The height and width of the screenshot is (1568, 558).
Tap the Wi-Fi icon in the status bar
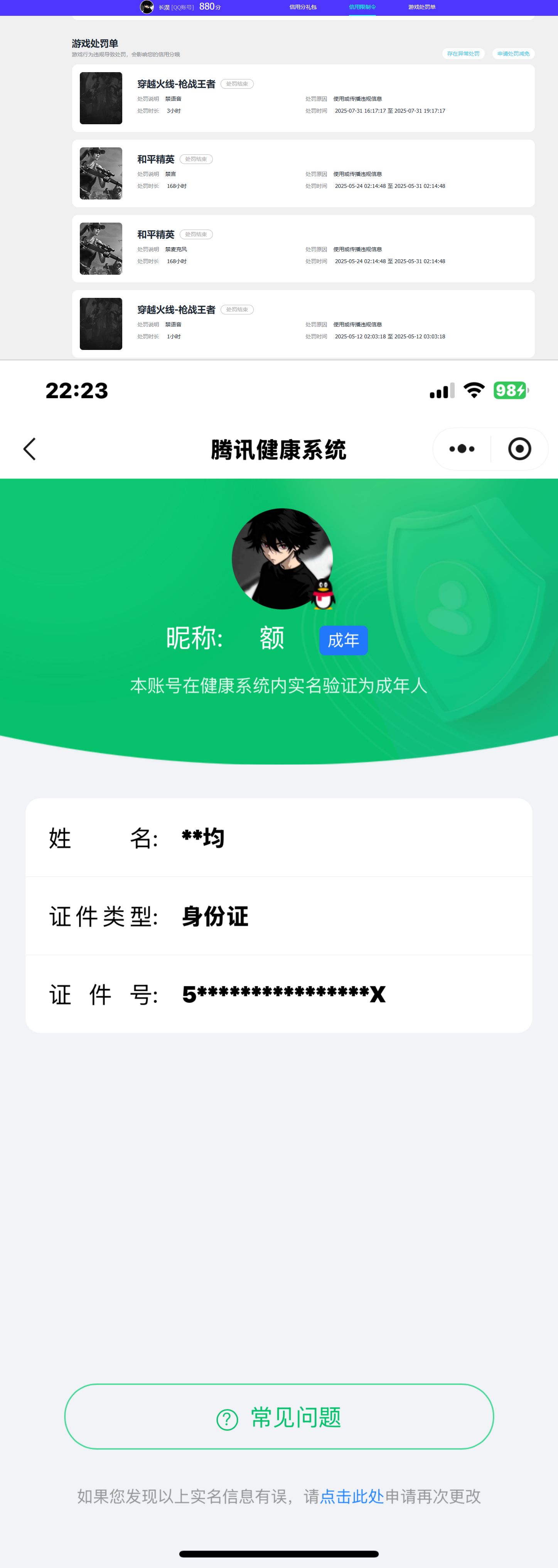(474, 390)
